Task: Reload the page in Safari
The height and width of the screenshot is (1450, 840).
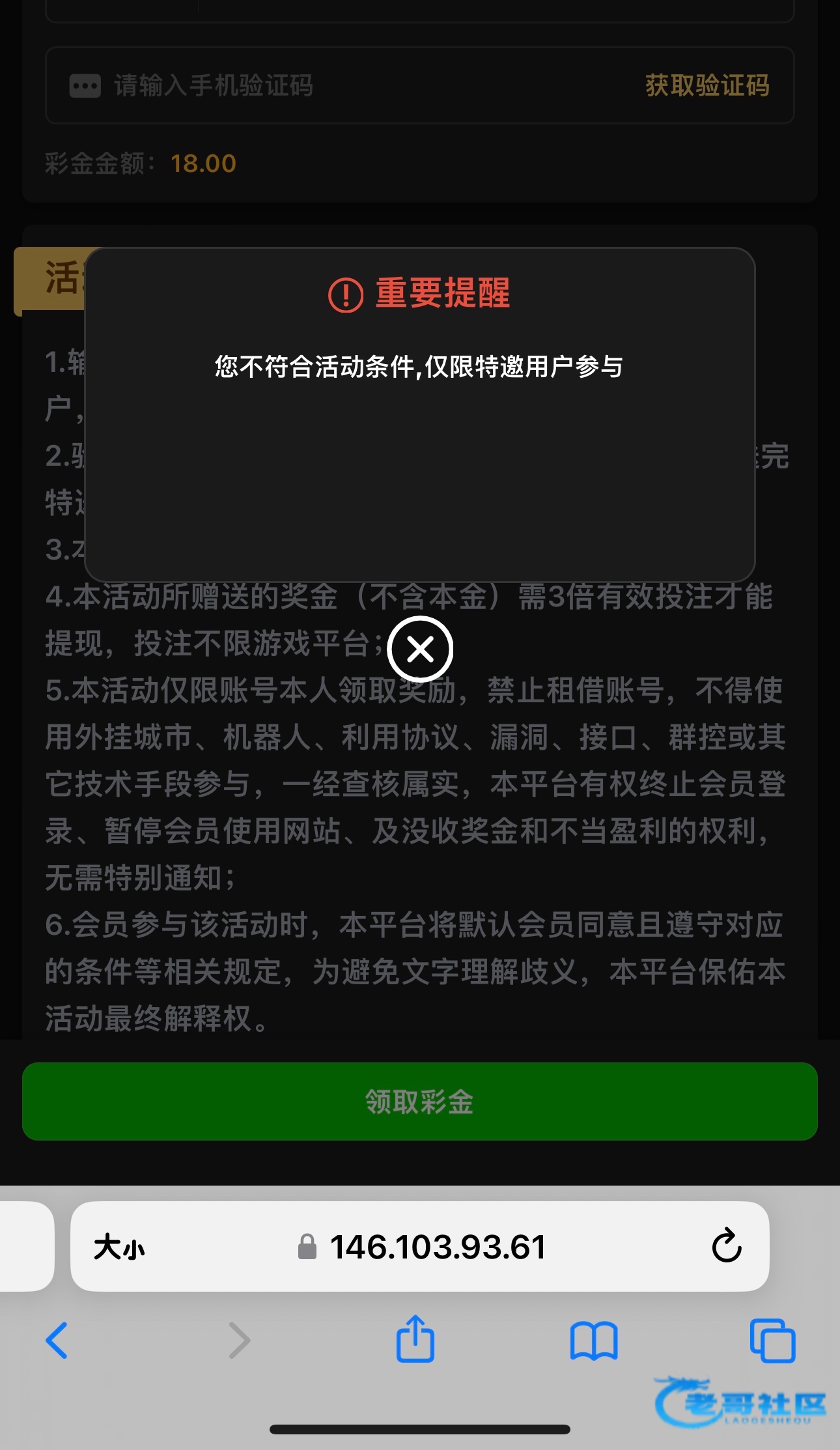Action: pos(727,1246)
